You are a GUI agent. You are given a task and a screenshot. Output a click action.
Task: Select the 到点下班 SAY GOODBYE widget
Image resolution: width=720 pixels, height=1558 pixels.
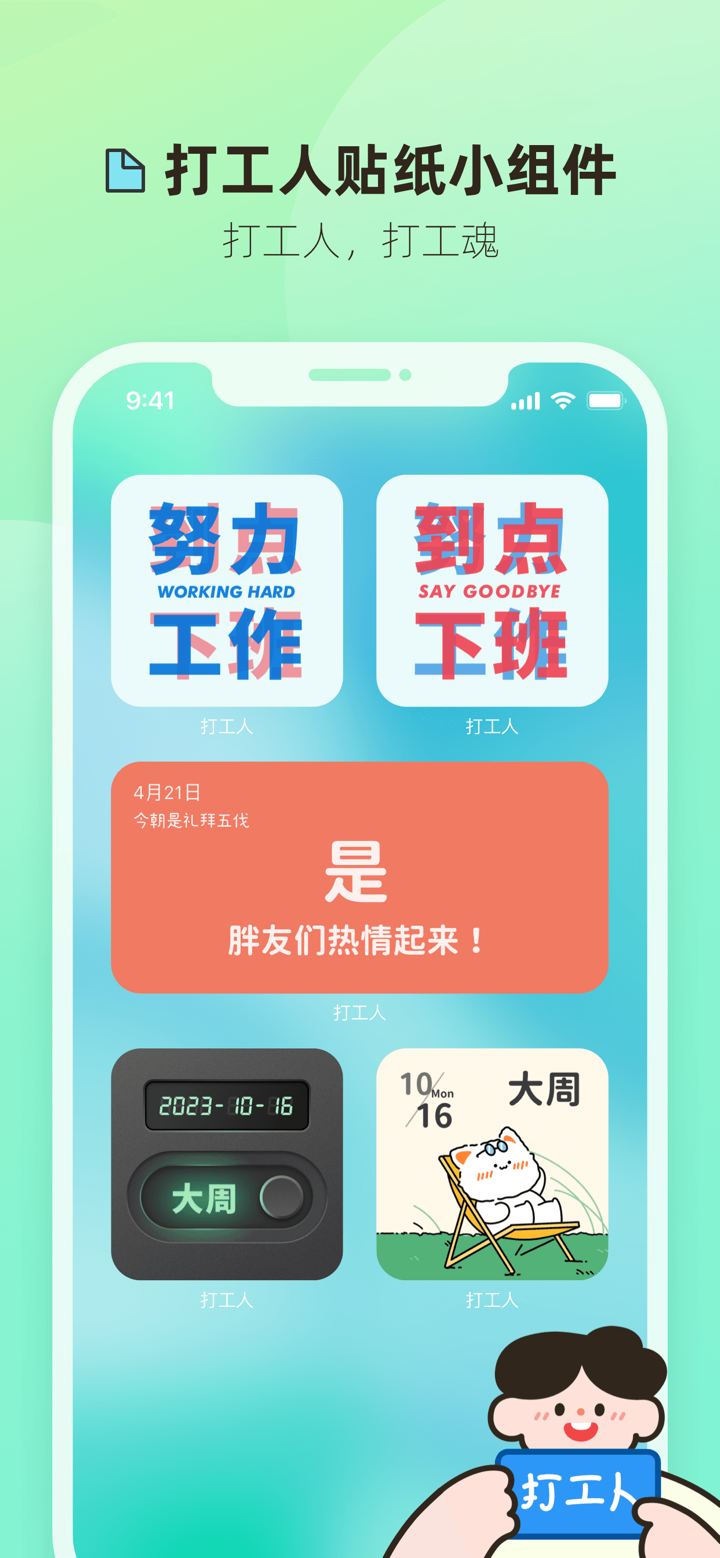[x=491, y=590]
